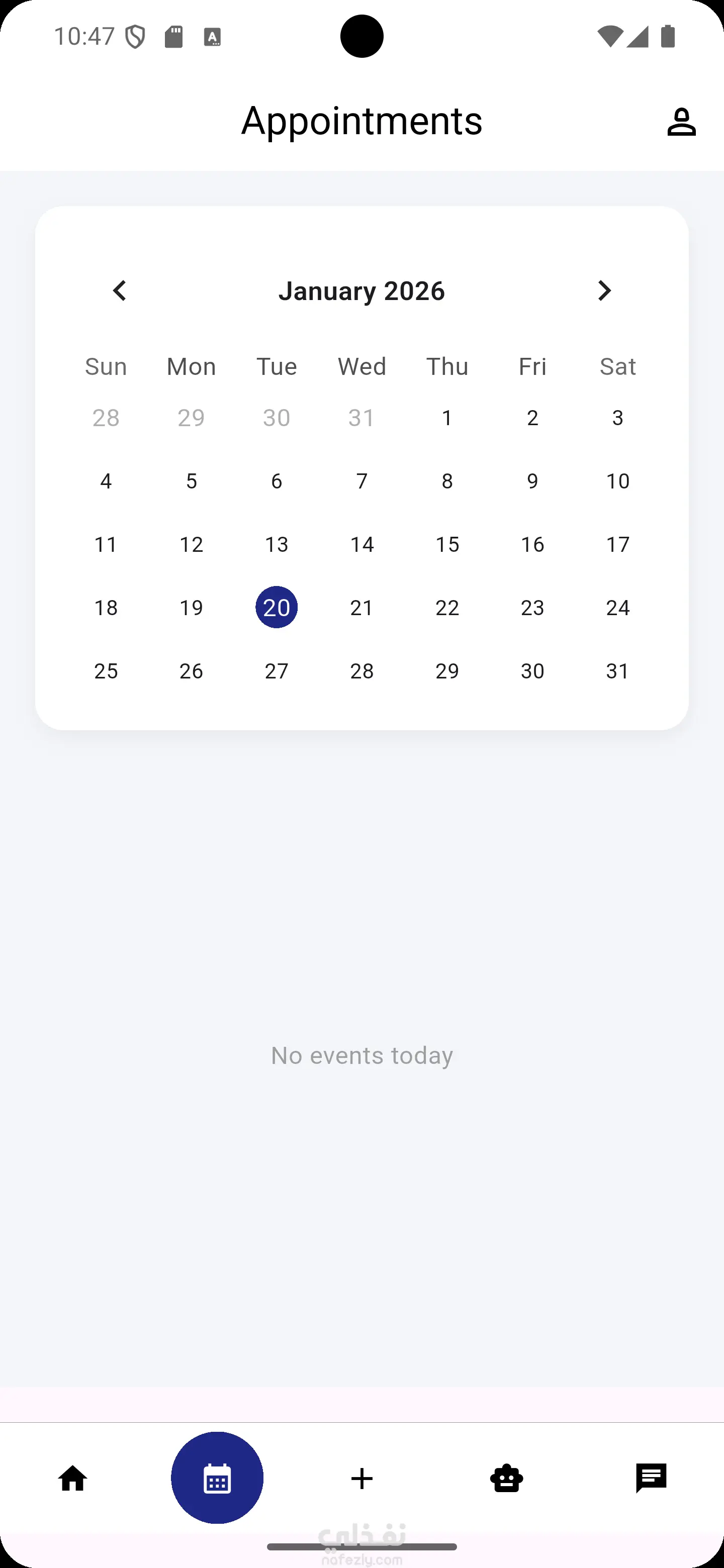
Task: Select January 27 on the calendar
Action: 277,671
